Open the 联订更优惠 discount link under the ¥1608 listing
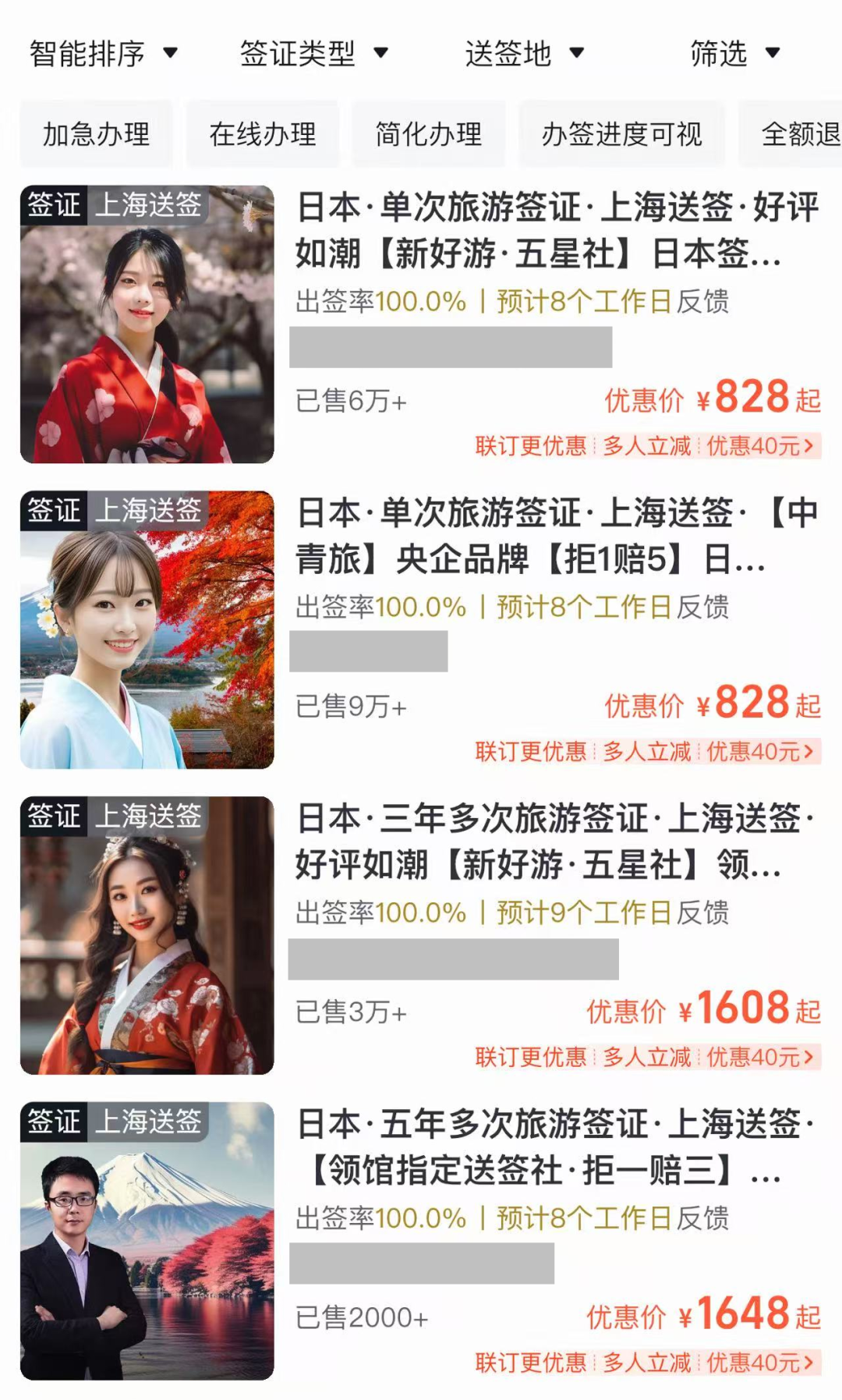The height and width of the screenshot is (1400, 842). click(531, 1057)
